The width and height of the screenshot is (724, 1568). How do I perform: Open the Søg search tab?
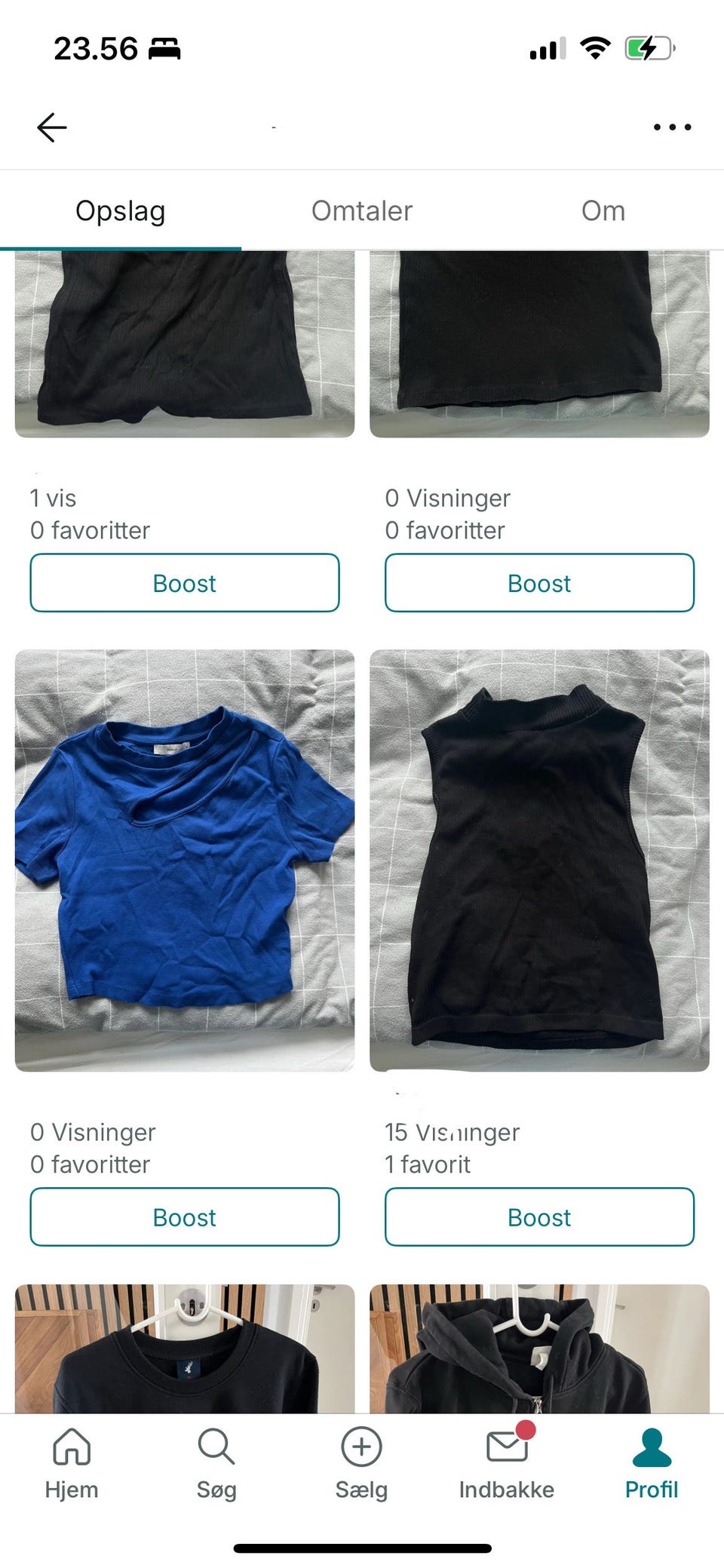(x=216, y=1463)
